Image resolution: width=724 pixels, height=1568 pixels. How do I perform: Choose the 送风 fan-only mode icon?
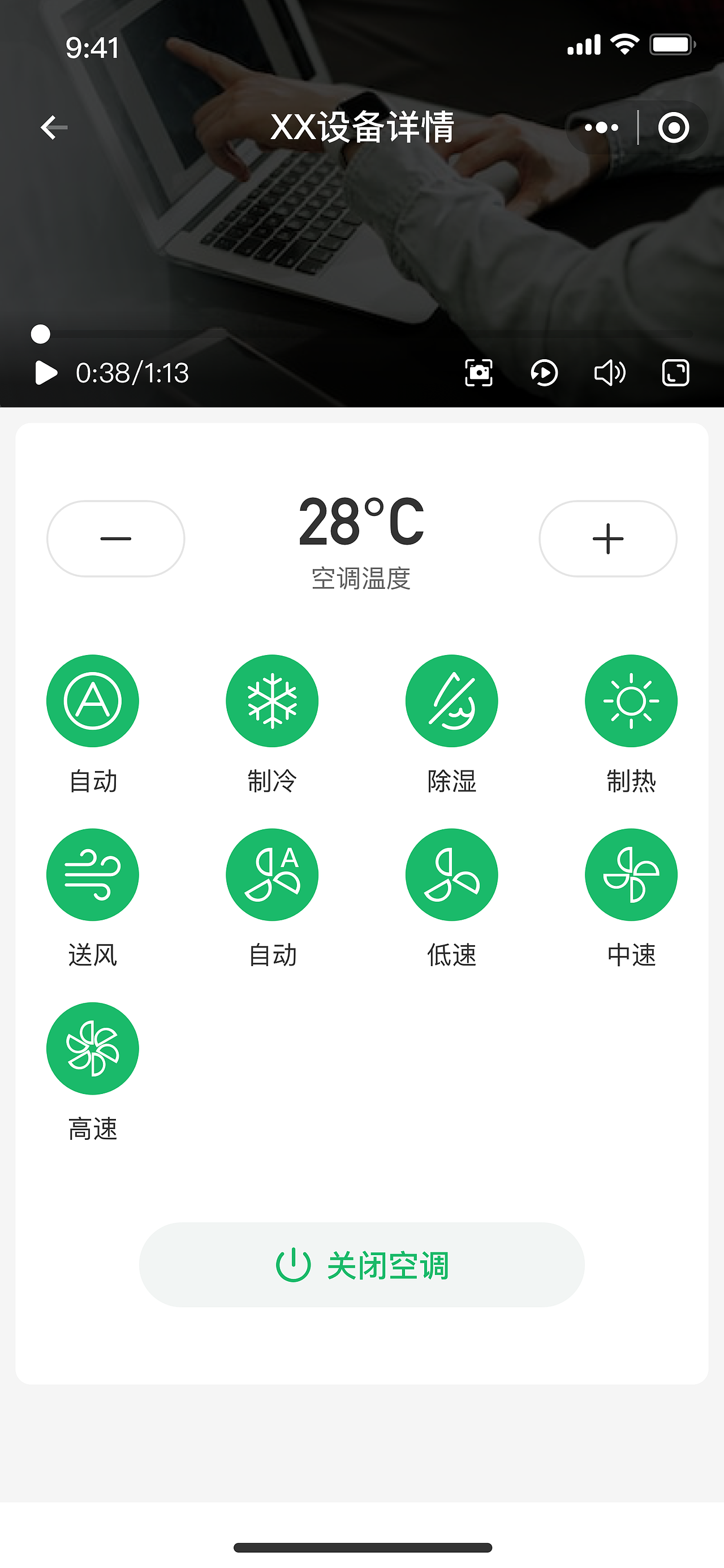click(93, 874)
